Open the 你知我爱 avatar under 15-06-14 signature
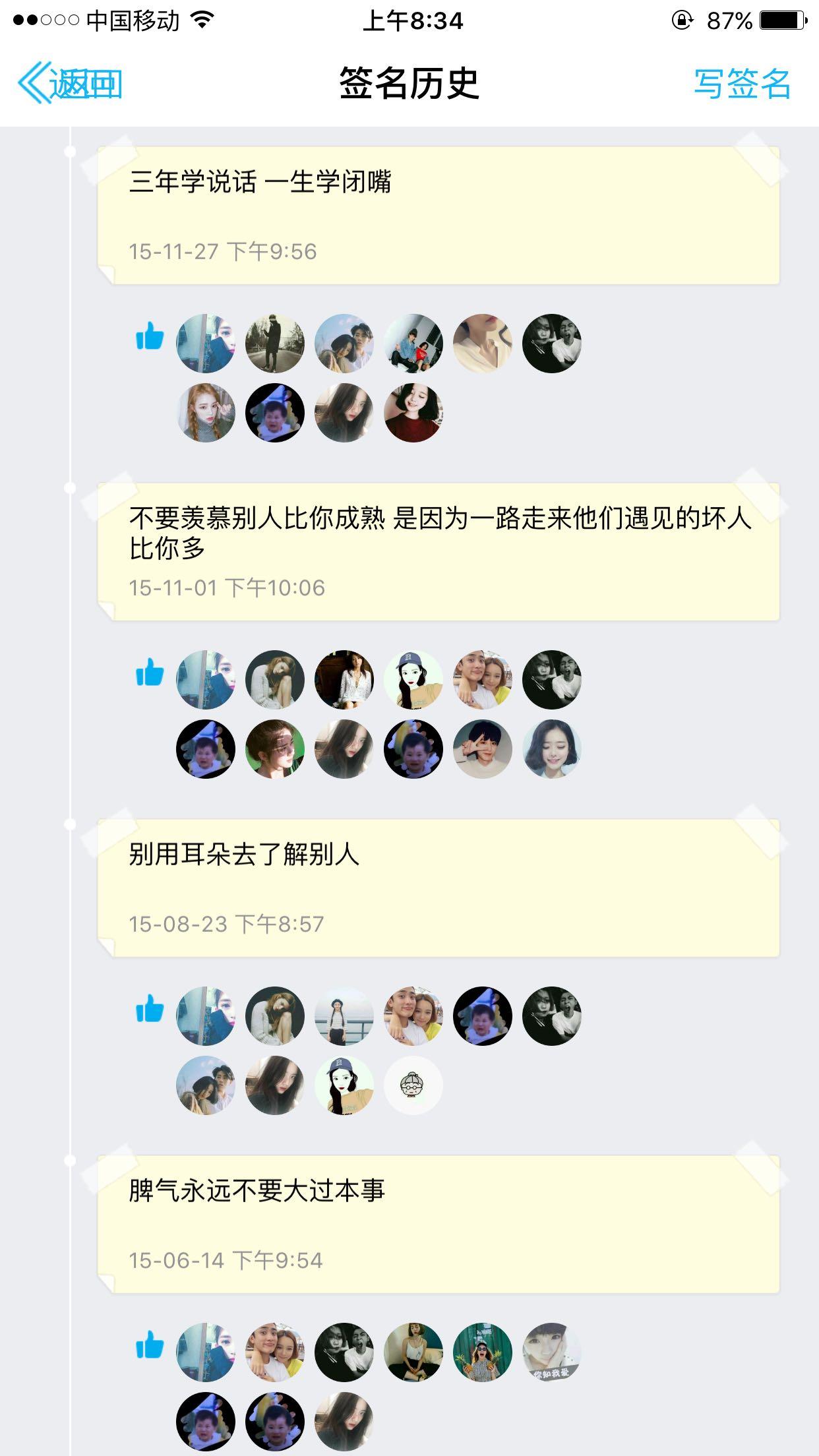819x1456 pixels. (x=551, y=1352)
